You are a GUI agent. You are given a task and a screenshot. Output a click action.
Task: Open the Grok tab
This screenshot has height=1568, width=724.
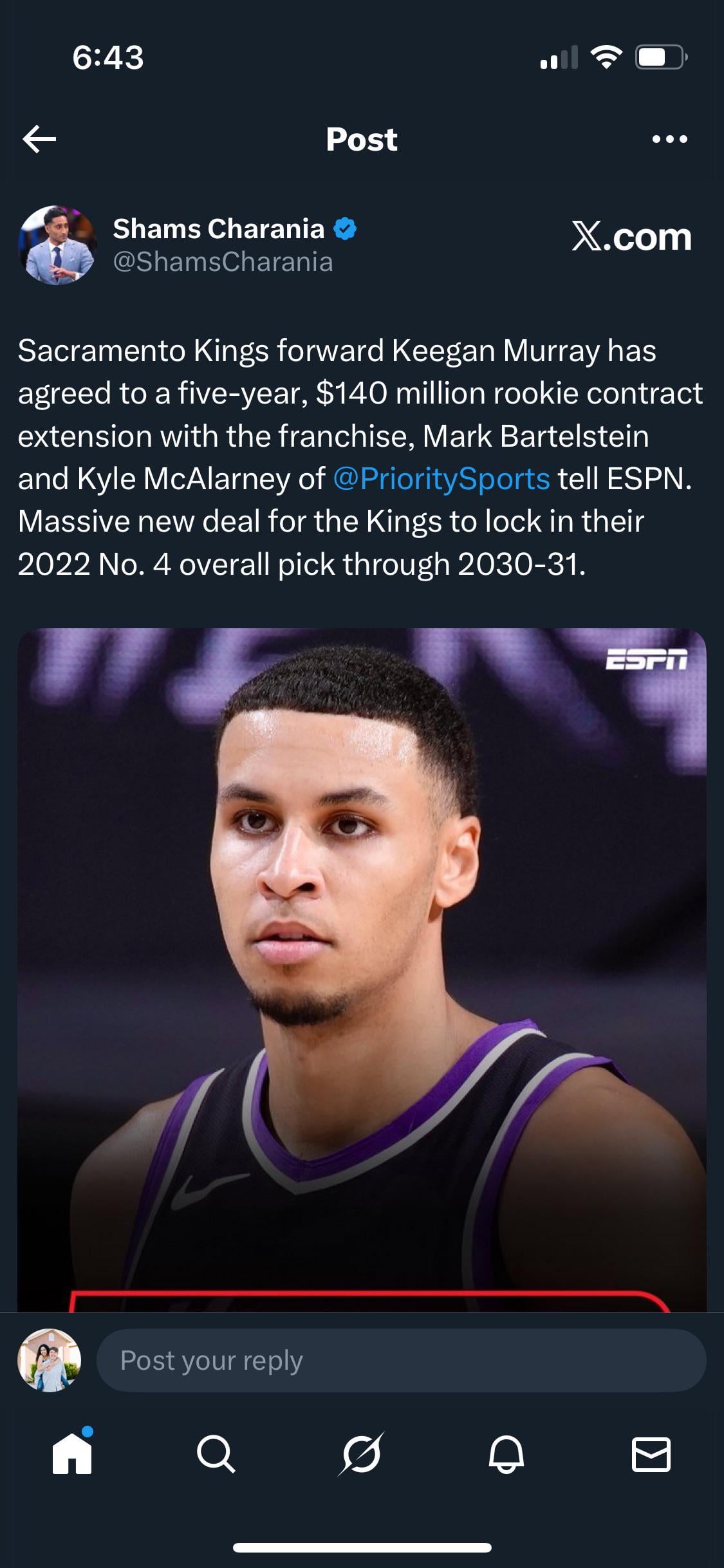click(x=361, y=1454)
